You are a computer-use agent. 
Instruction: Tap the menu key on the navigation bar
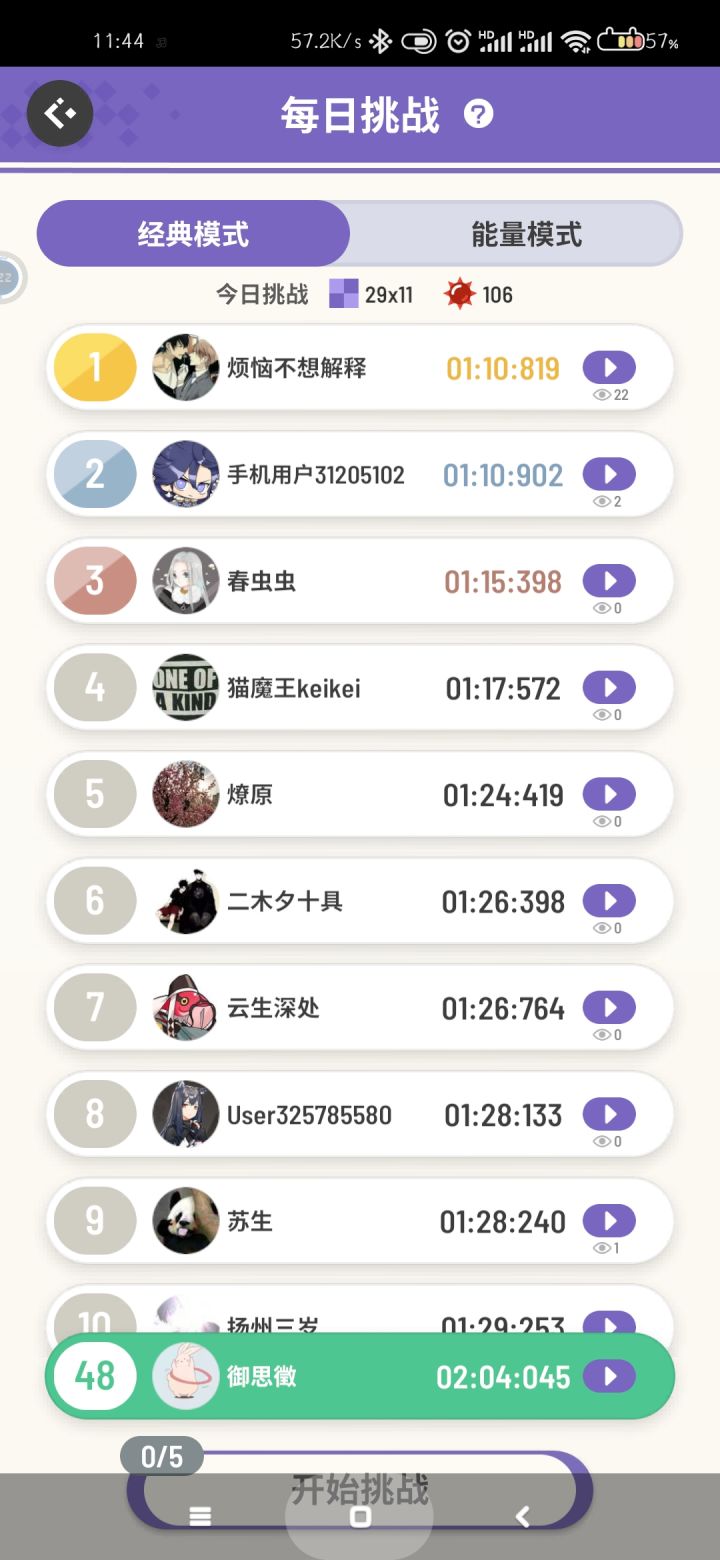pyautogui.click(x=200, y=1517)
